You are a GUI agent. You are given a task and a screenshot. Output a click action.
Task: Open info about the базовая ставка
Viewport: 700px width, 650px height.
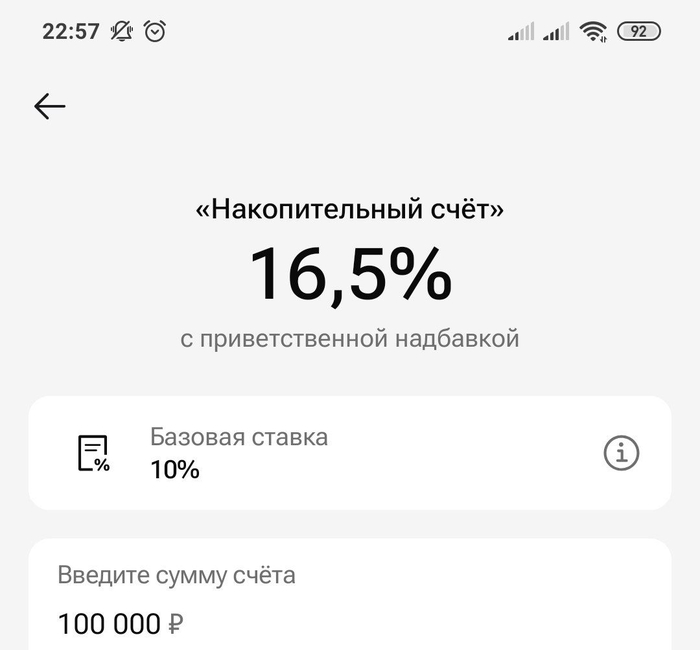coord(621,453)
